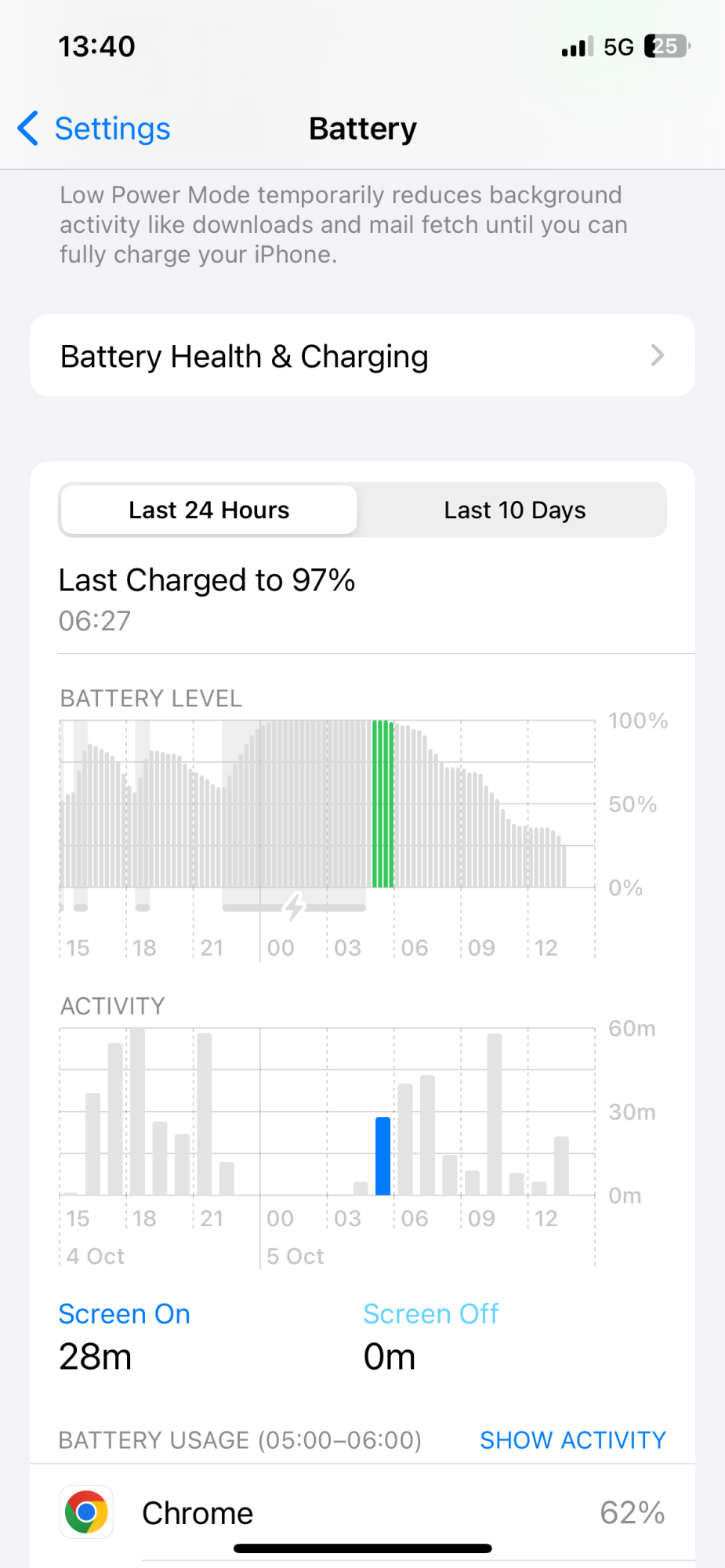Switch to Last 10 Days view
The width and height of the screenshot is (725, 1568).
pyautogui.click(x=514, y=510)
